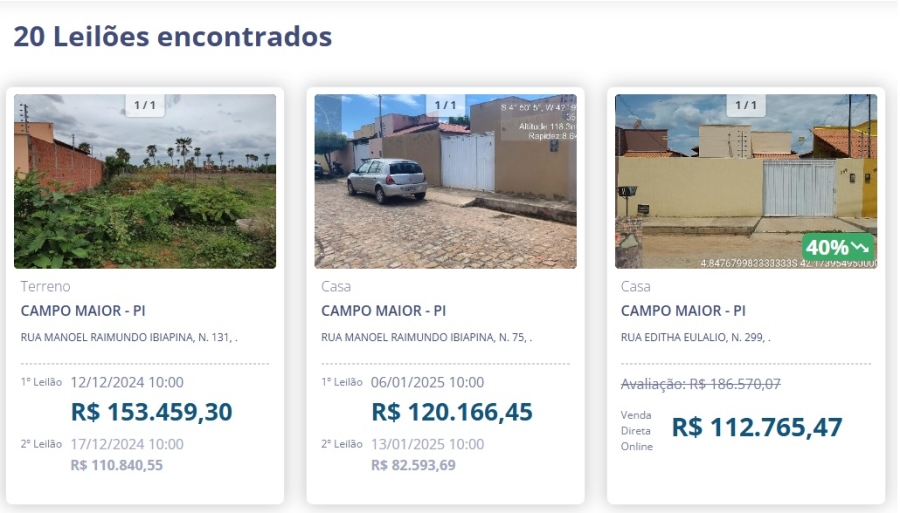Image resolution: width=900 pixels, height=513 pixels.
Task: Open the Casa listing at Rua Editha Eulalio 299
Action: point(745,182)
